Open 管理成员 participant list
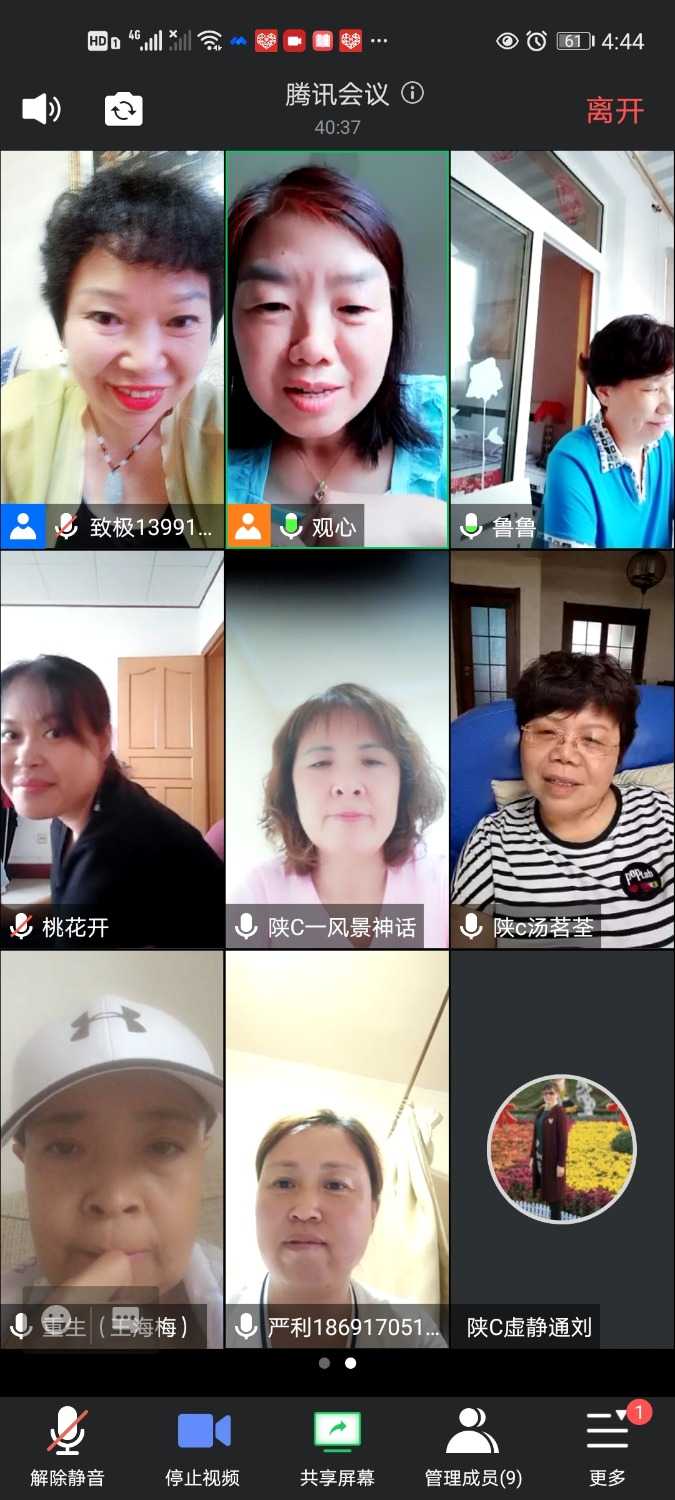 [473, 1446]
